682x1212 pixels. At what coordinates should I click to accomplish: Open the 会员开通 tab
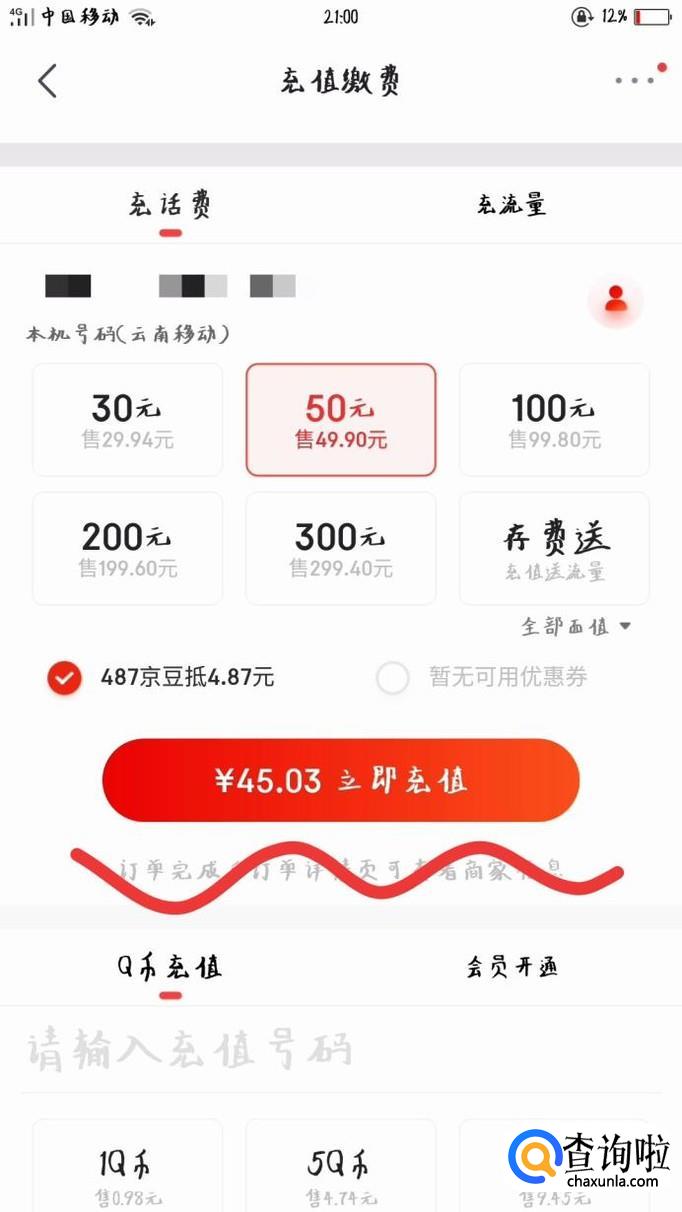tap(511, 967)
